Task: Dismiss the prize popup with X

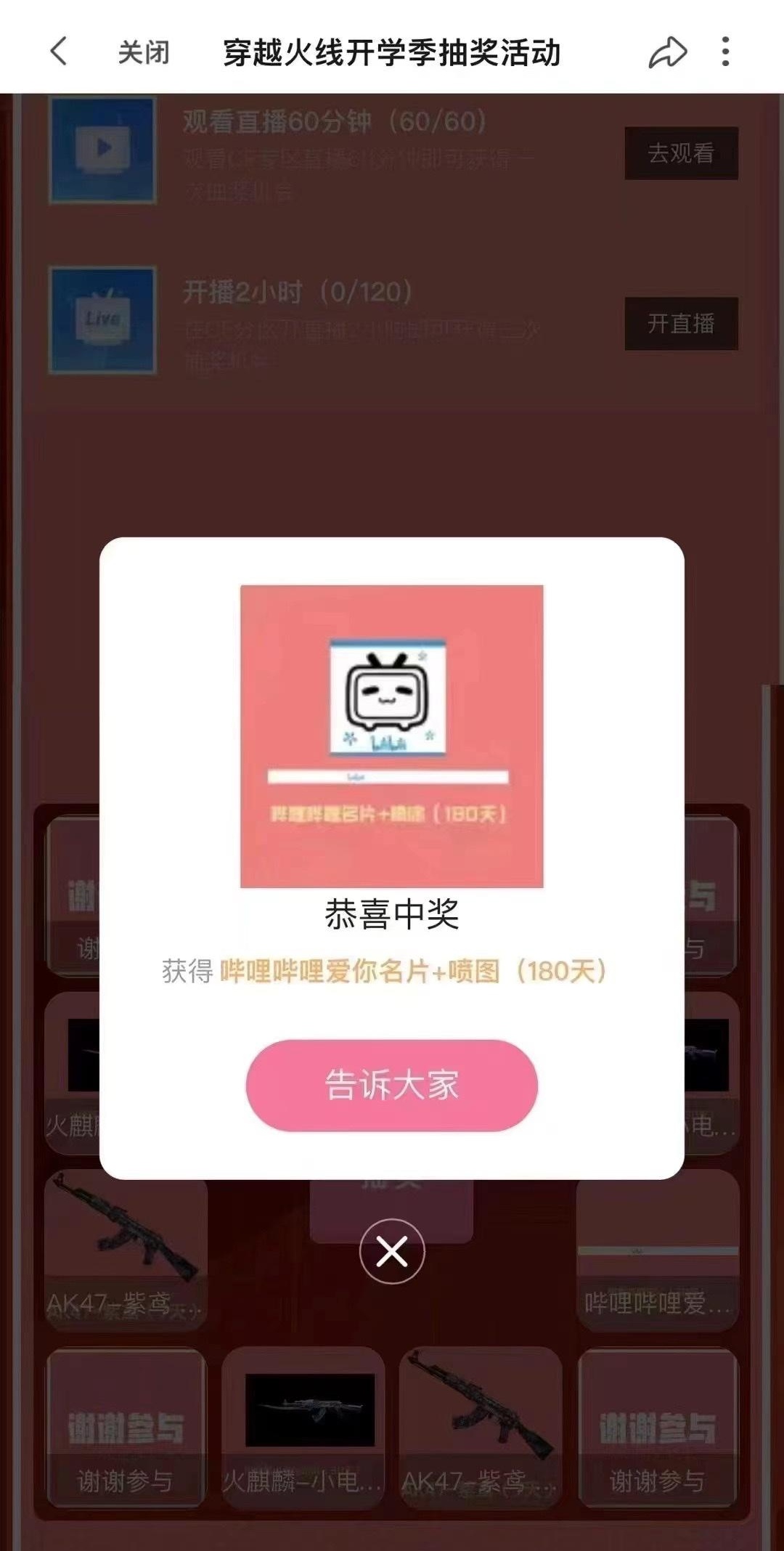Action: point(392,1251)
